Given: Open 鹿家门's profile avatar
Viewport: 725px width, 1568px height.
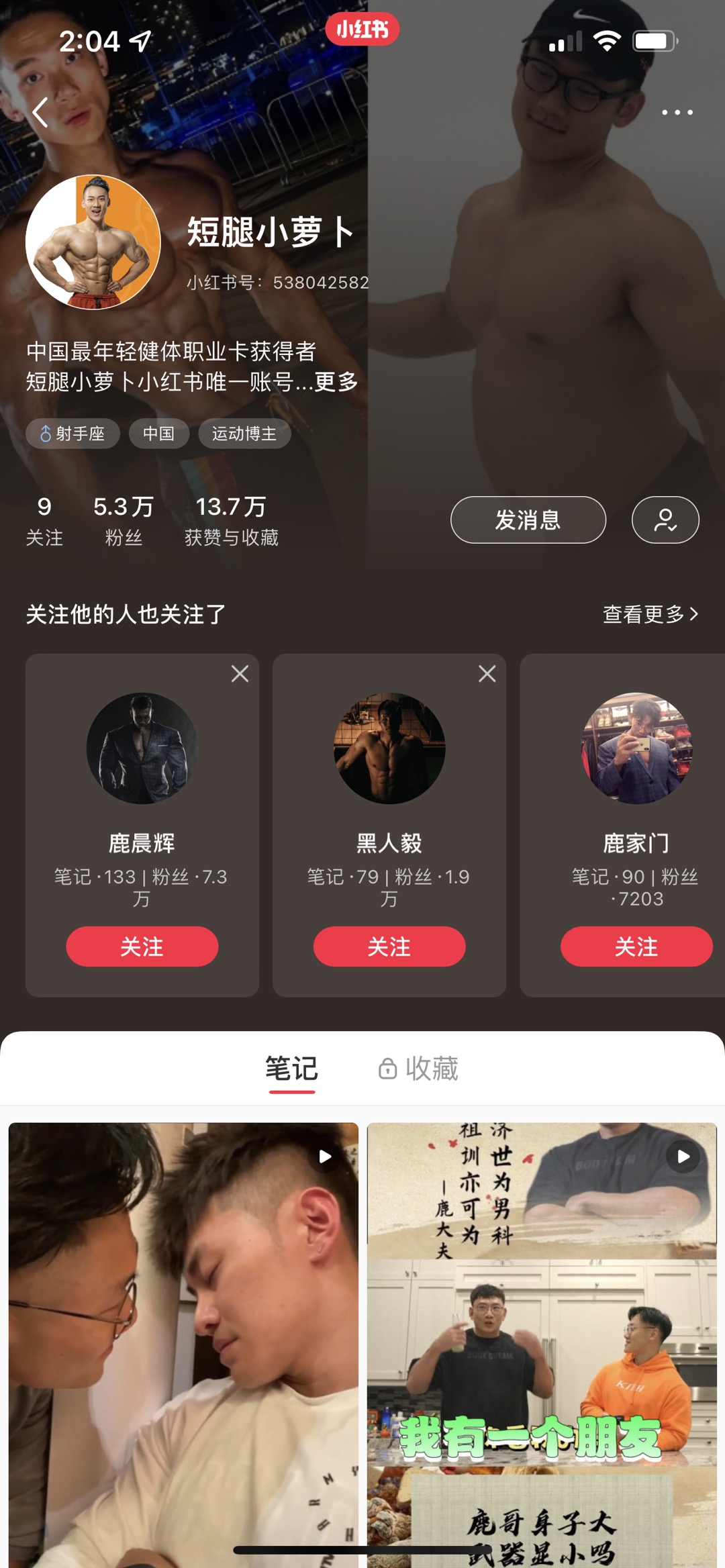Looking at the screenshot, I should (x=636, y=748).
